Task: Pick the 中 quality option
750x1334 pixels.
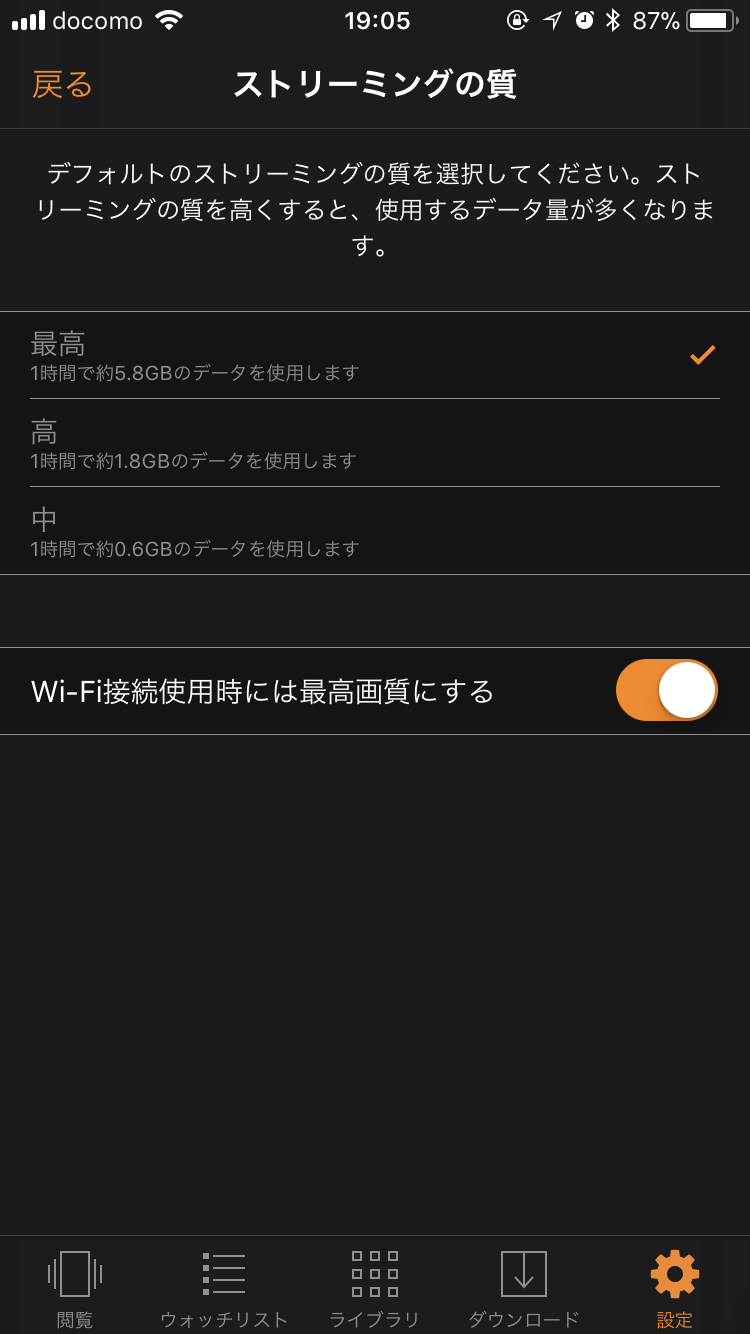Action: (375, 531)
